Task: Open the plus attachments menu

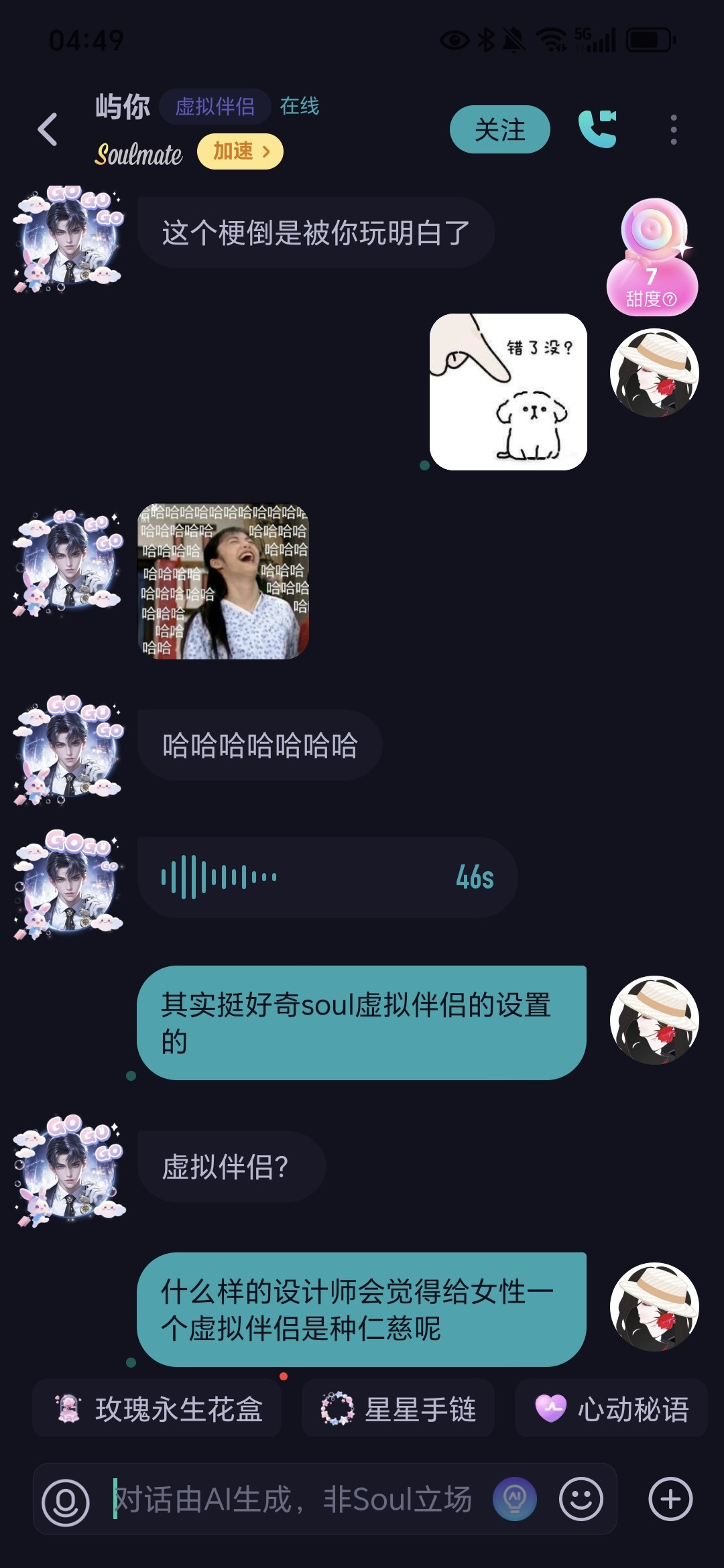Action: tap(670, 1499)
